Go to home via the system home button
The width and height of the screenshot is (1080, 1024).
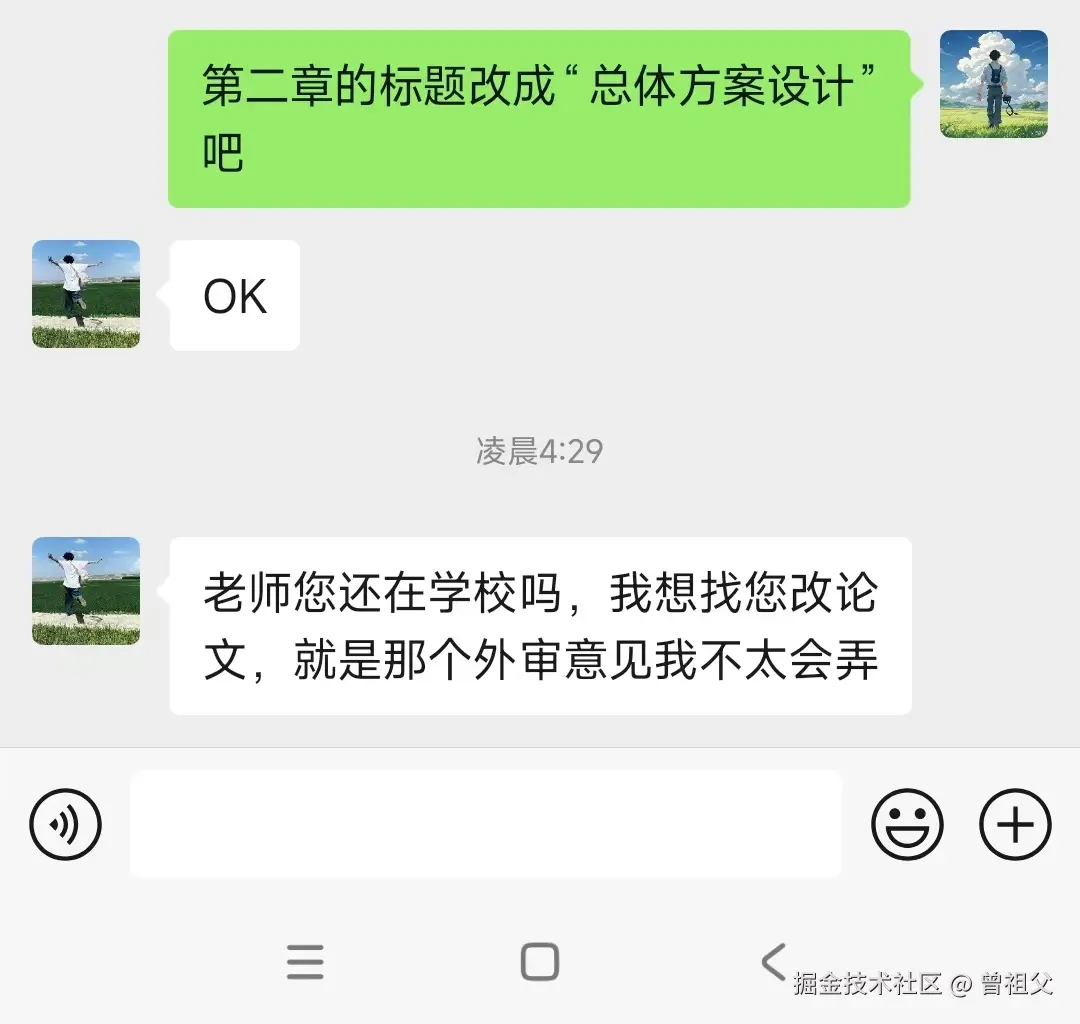coord(540,962)
